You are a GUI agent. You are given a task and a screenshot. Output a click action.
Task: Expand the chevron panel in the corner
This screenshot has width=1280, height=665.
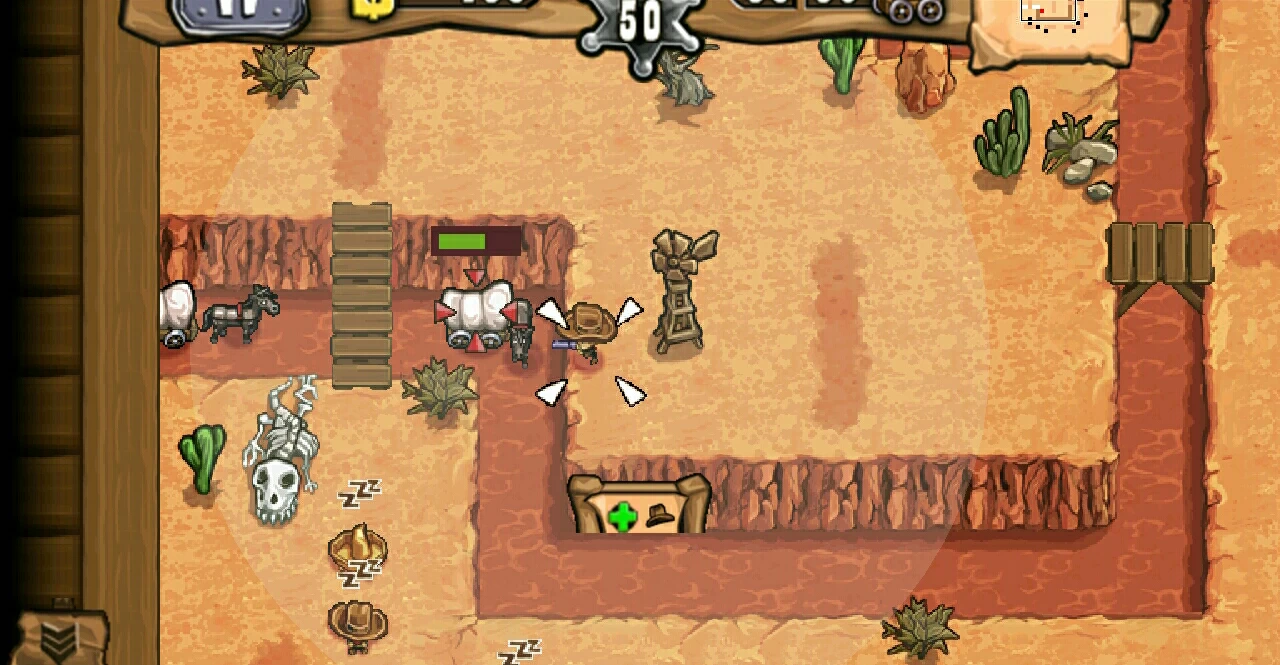[x=58, y=640]
